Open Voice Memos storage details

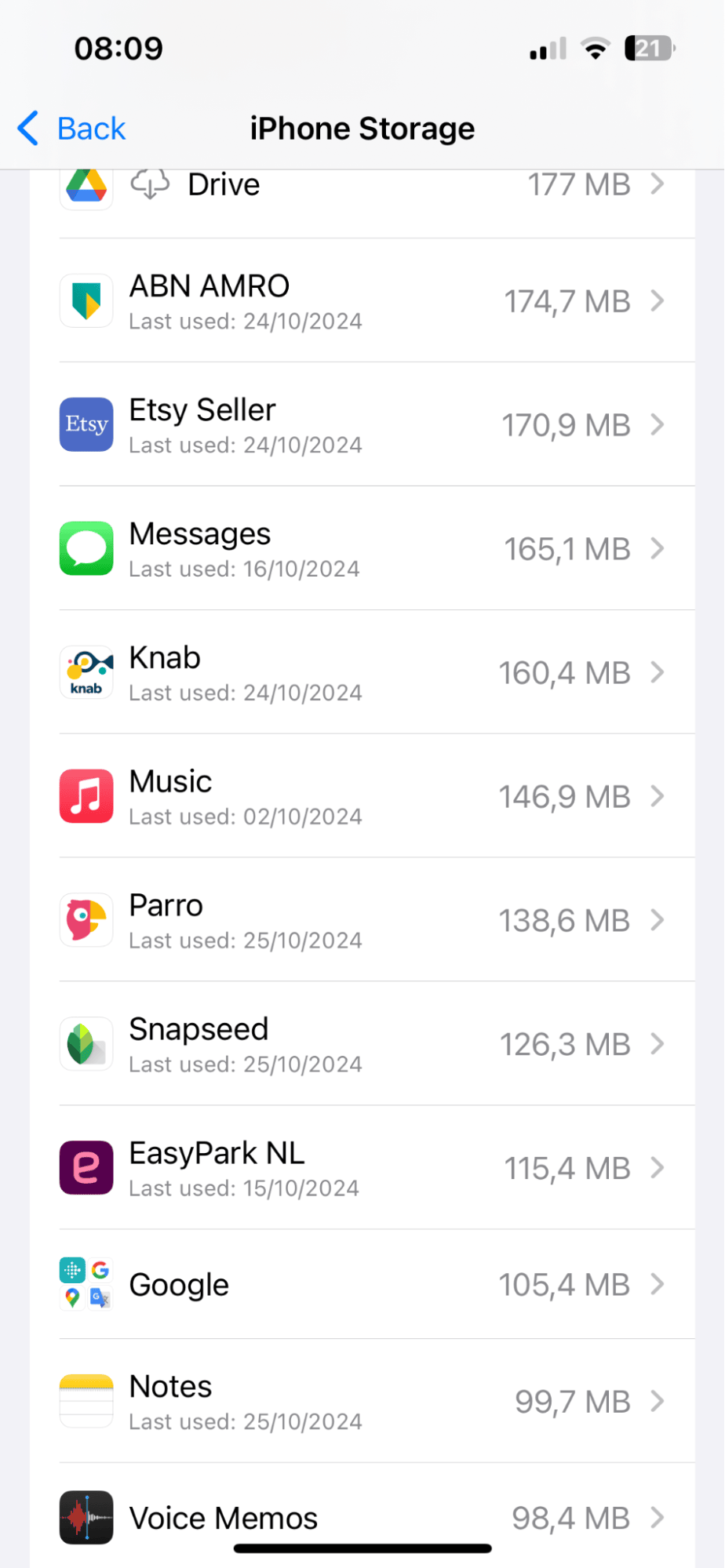click(361, 1518)
